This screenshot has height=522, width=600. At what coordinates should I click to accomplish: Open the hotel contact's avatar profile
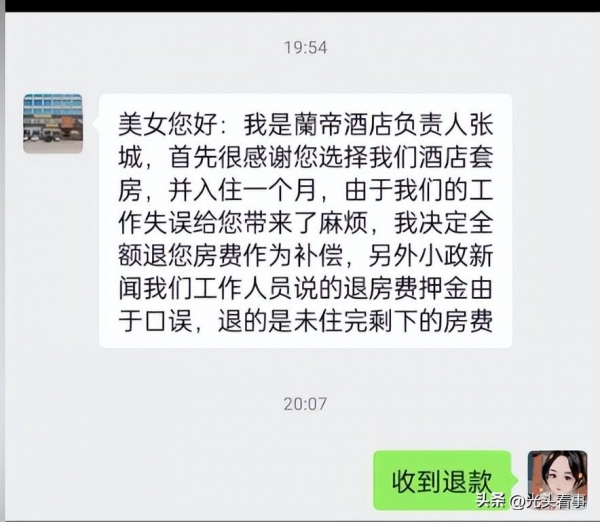[53, 123]
